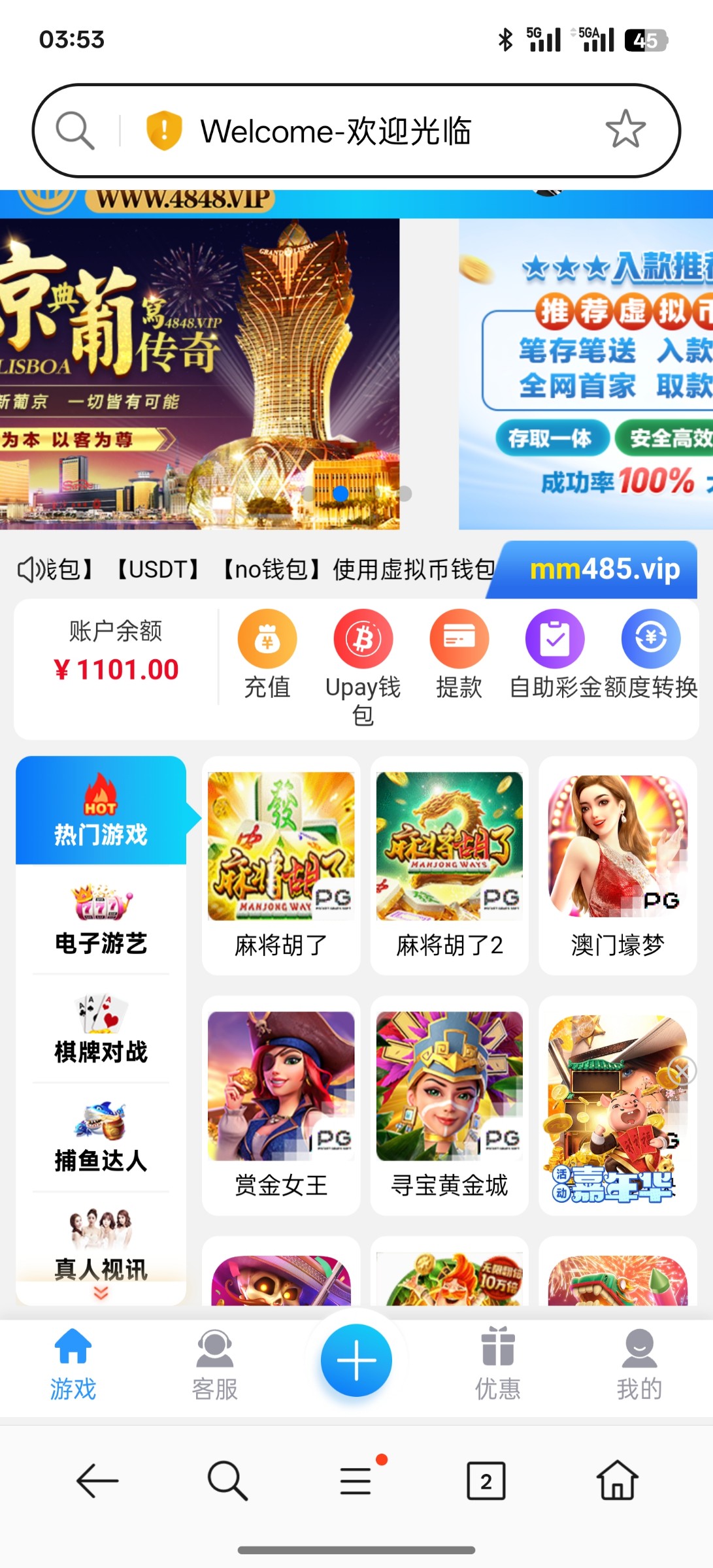The image size is (713, 1568).
Task: Go back with the browser back arrow
Action: (97, 1480)
